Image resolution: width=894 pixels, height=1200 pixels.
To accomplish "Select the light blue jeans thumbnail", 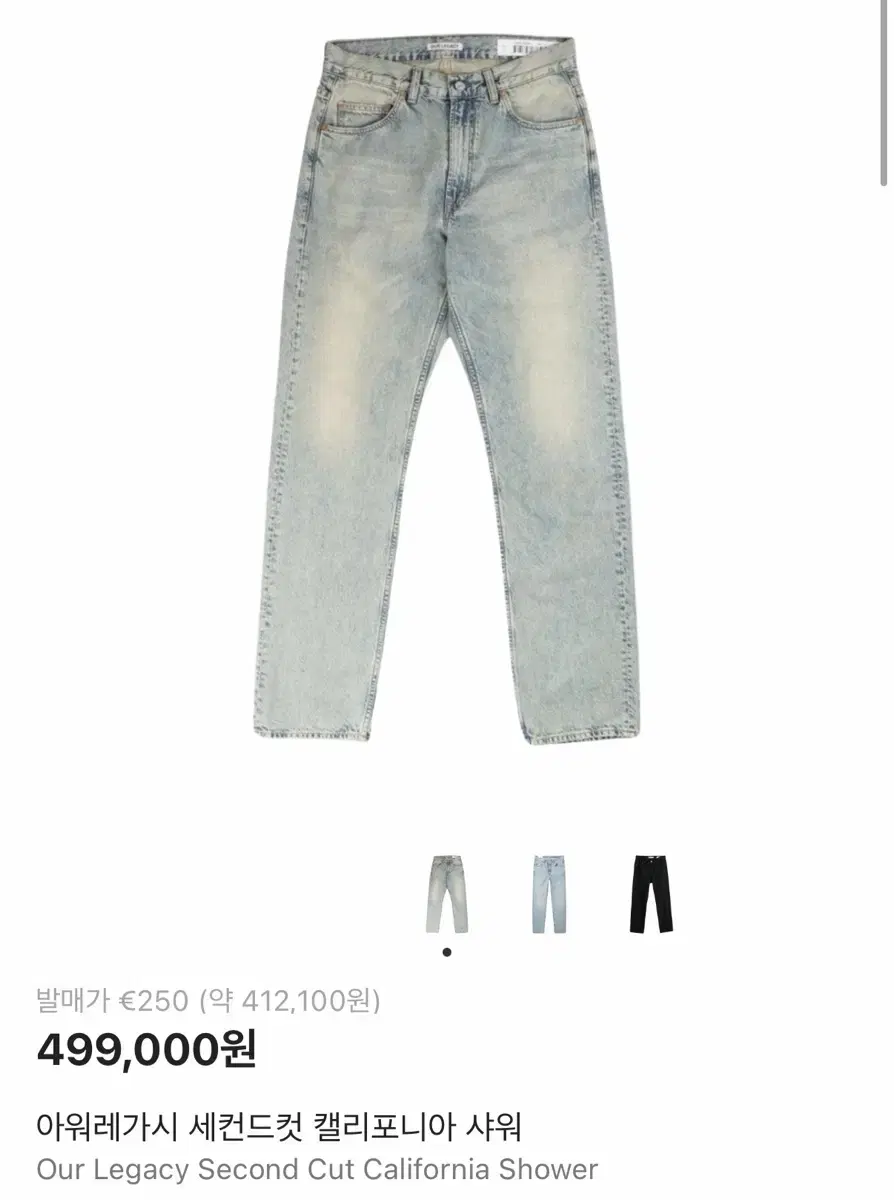I will 548,894.
